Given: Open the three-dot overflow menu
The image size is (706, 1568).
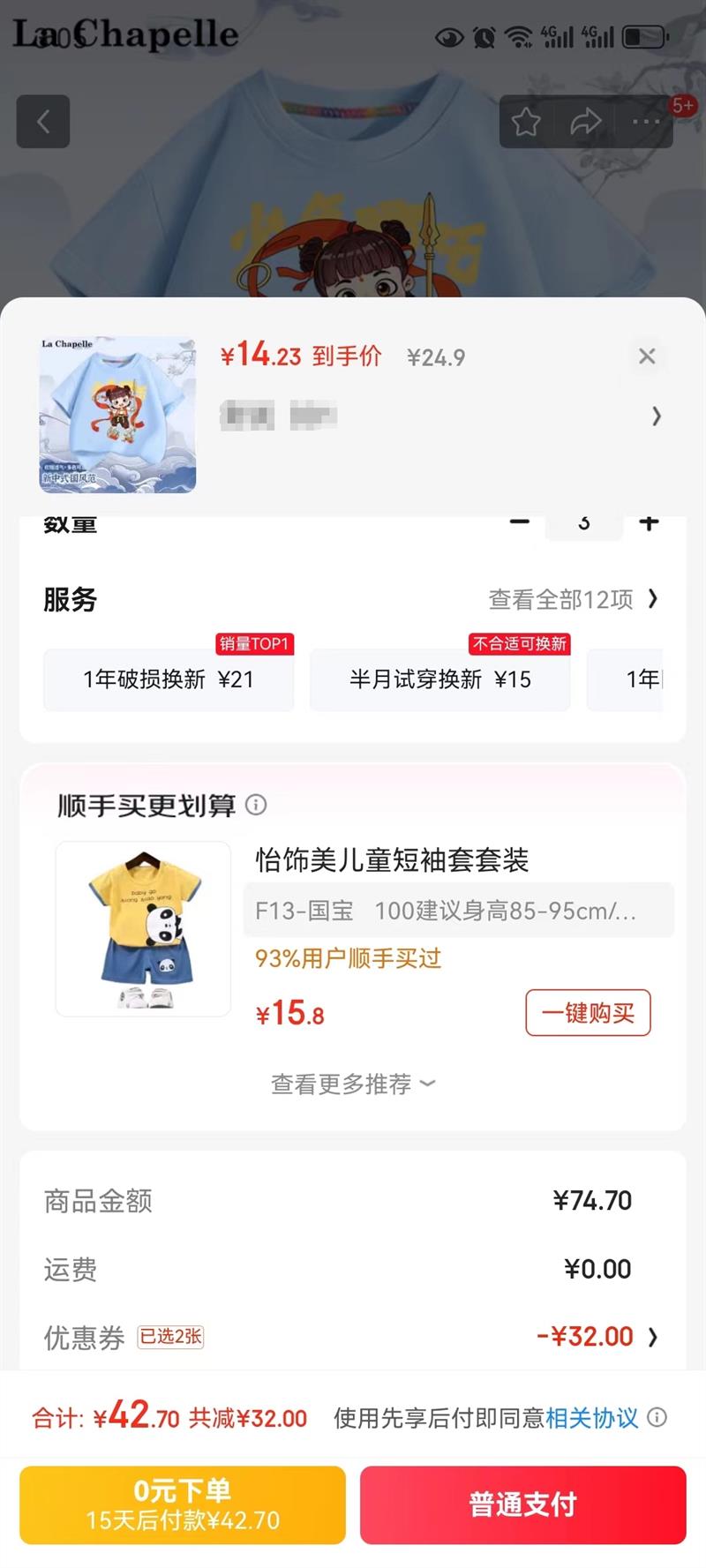Looking at the screenshot, I should click(646, 122).
